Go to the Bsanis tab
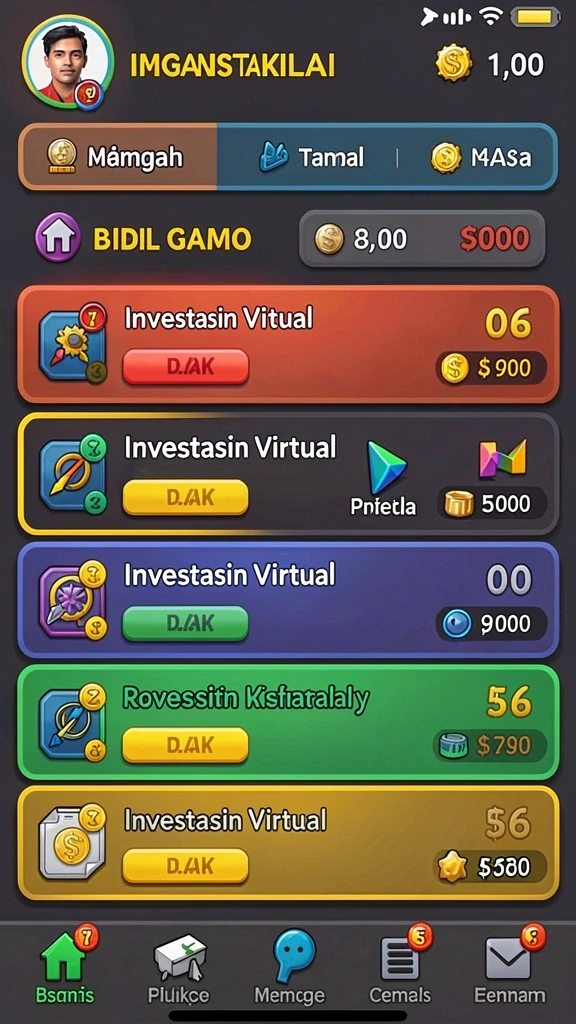 (65, 965)
